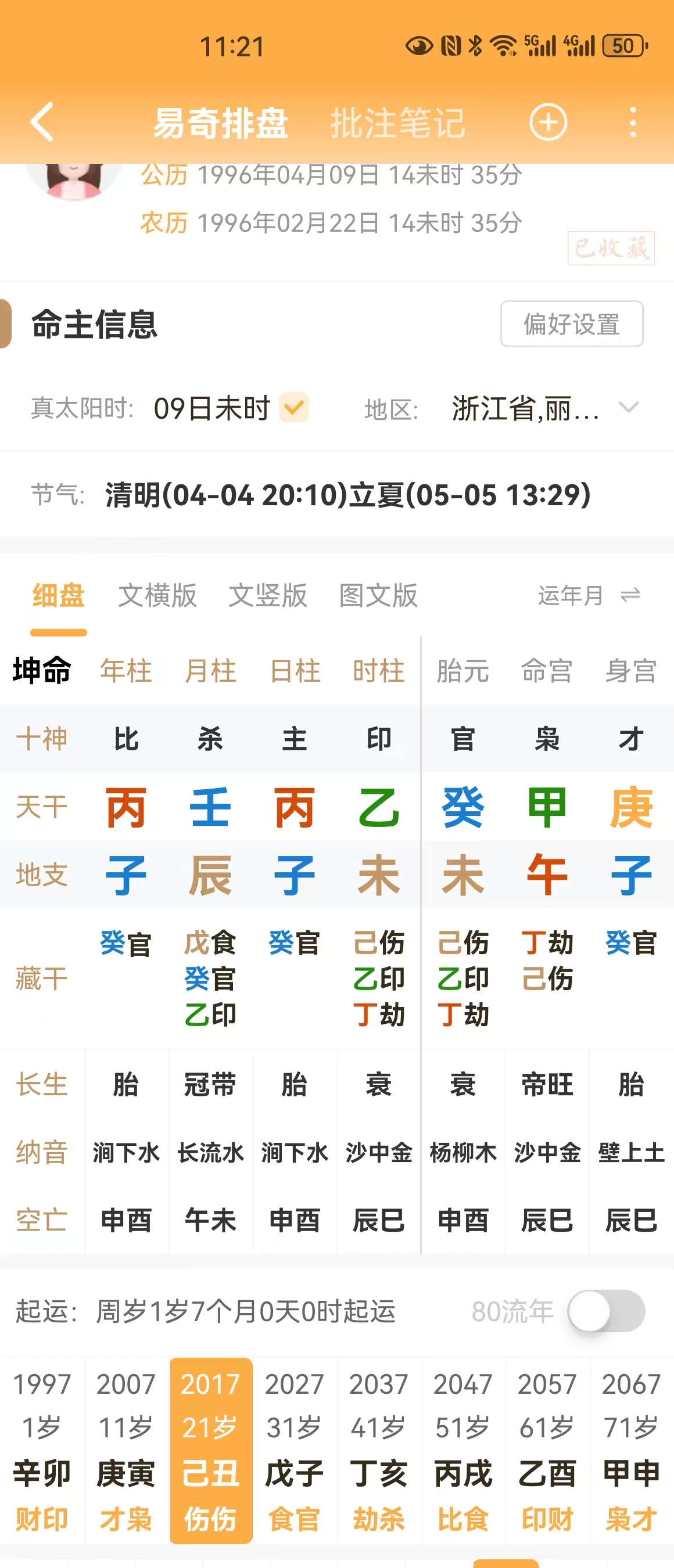
Task: Select the 2007 庚寅 luck period
Action: (x=126, y=1450)
